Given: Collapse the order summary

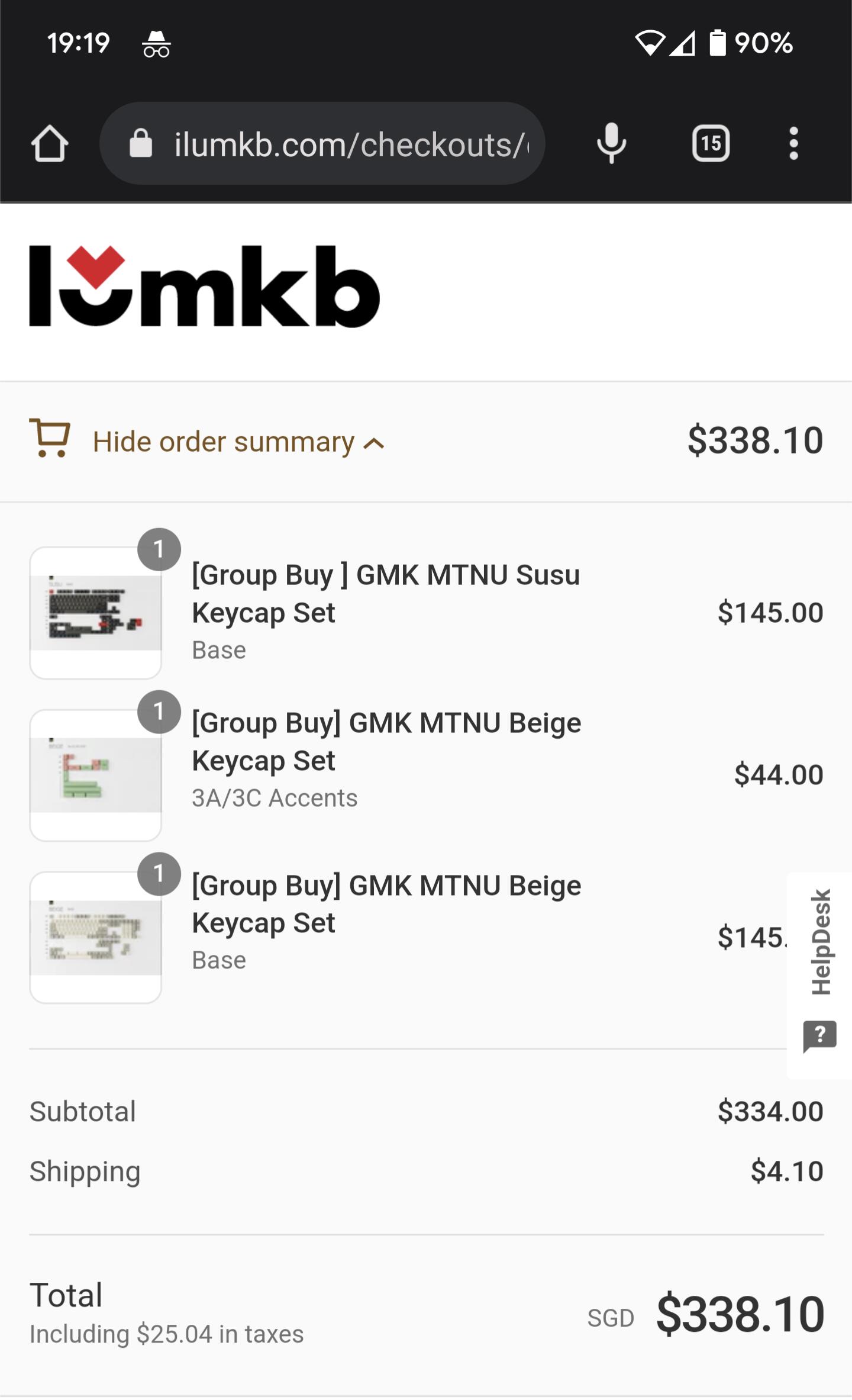Looking at the screenshot, I should (238, 442).
